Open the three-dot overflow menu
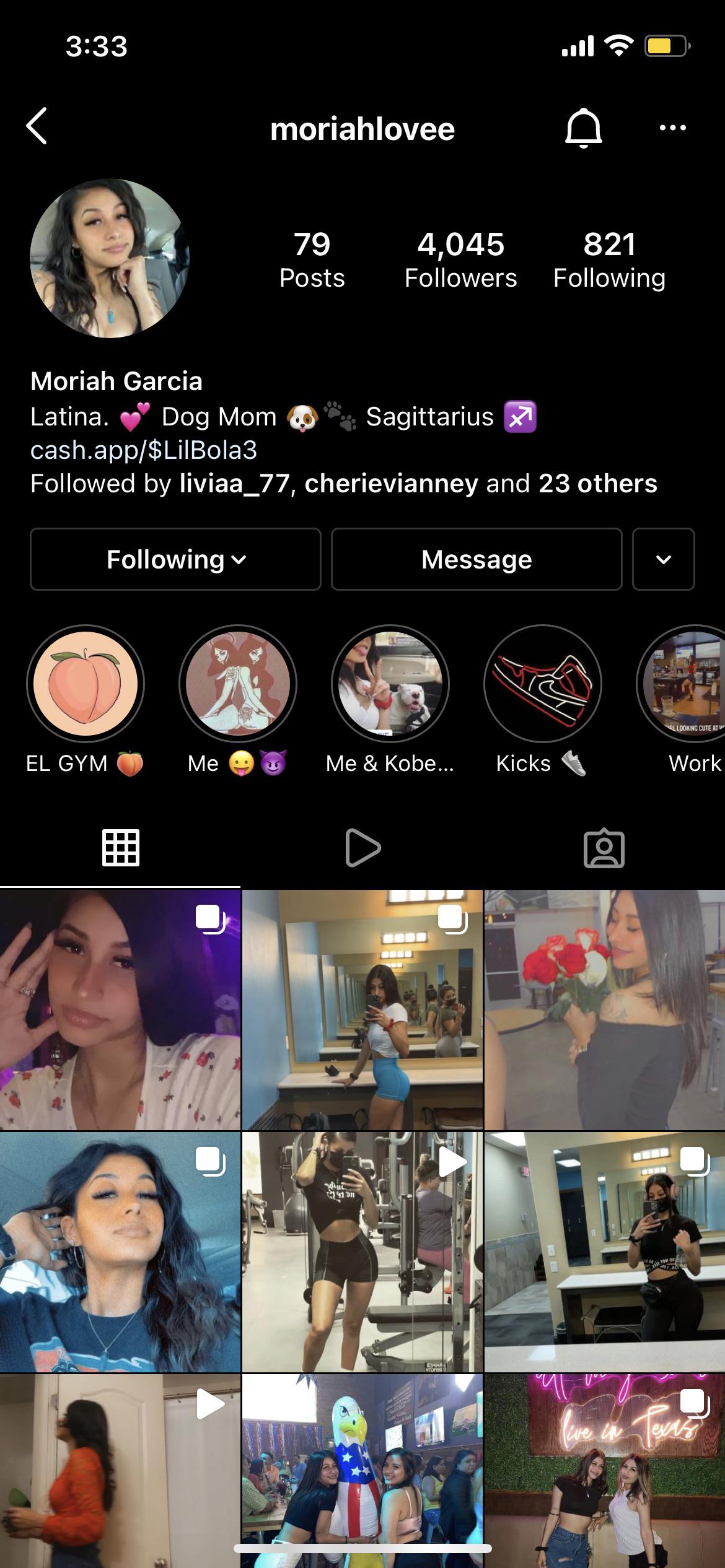The width and height of the screenshot is (725, 1568). point(672,128)
